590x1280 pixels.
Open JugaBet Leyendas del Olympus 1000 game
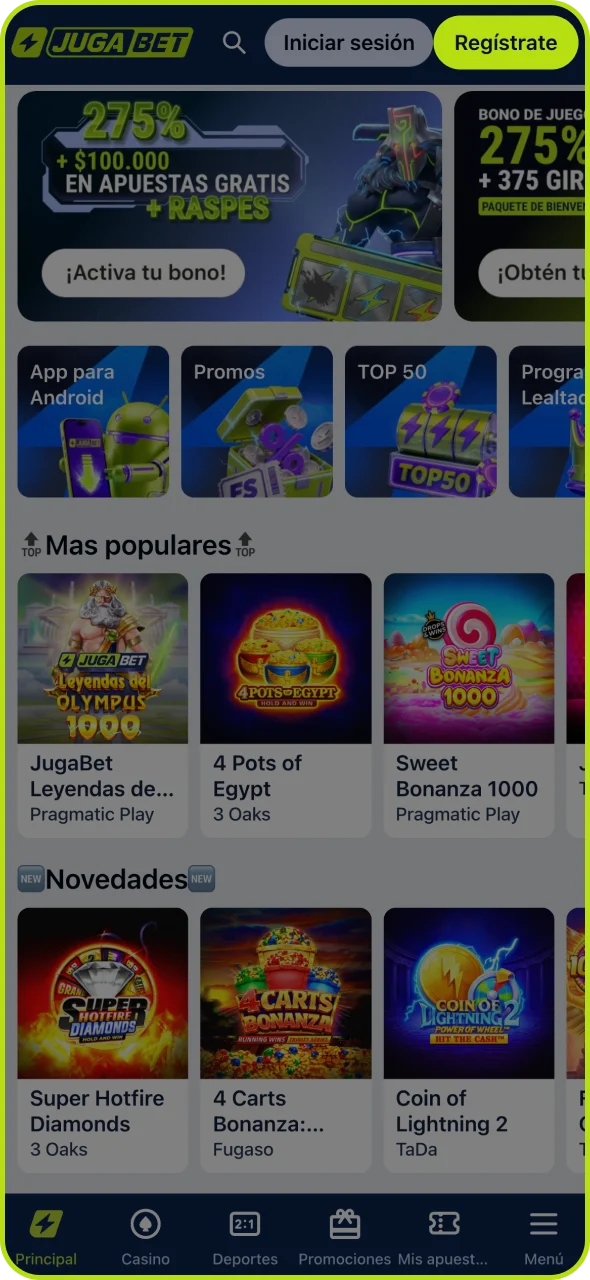102,705
